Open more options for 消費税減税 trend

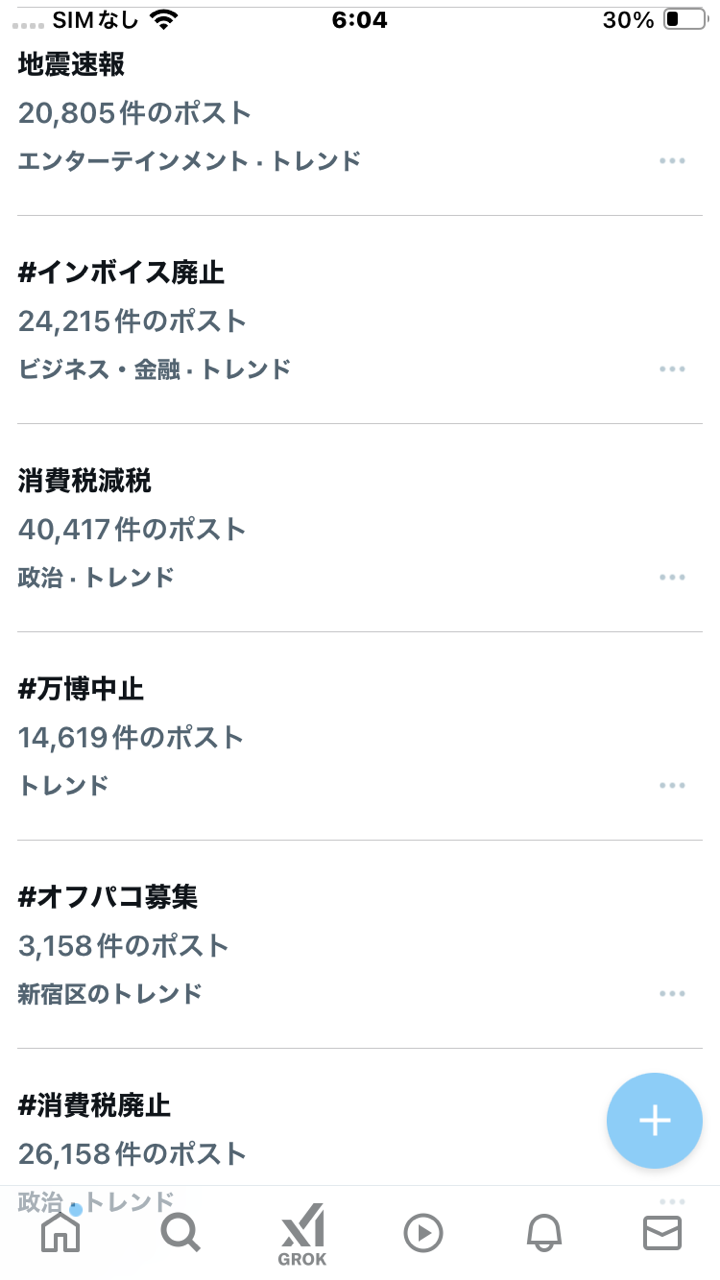(672, 577)
